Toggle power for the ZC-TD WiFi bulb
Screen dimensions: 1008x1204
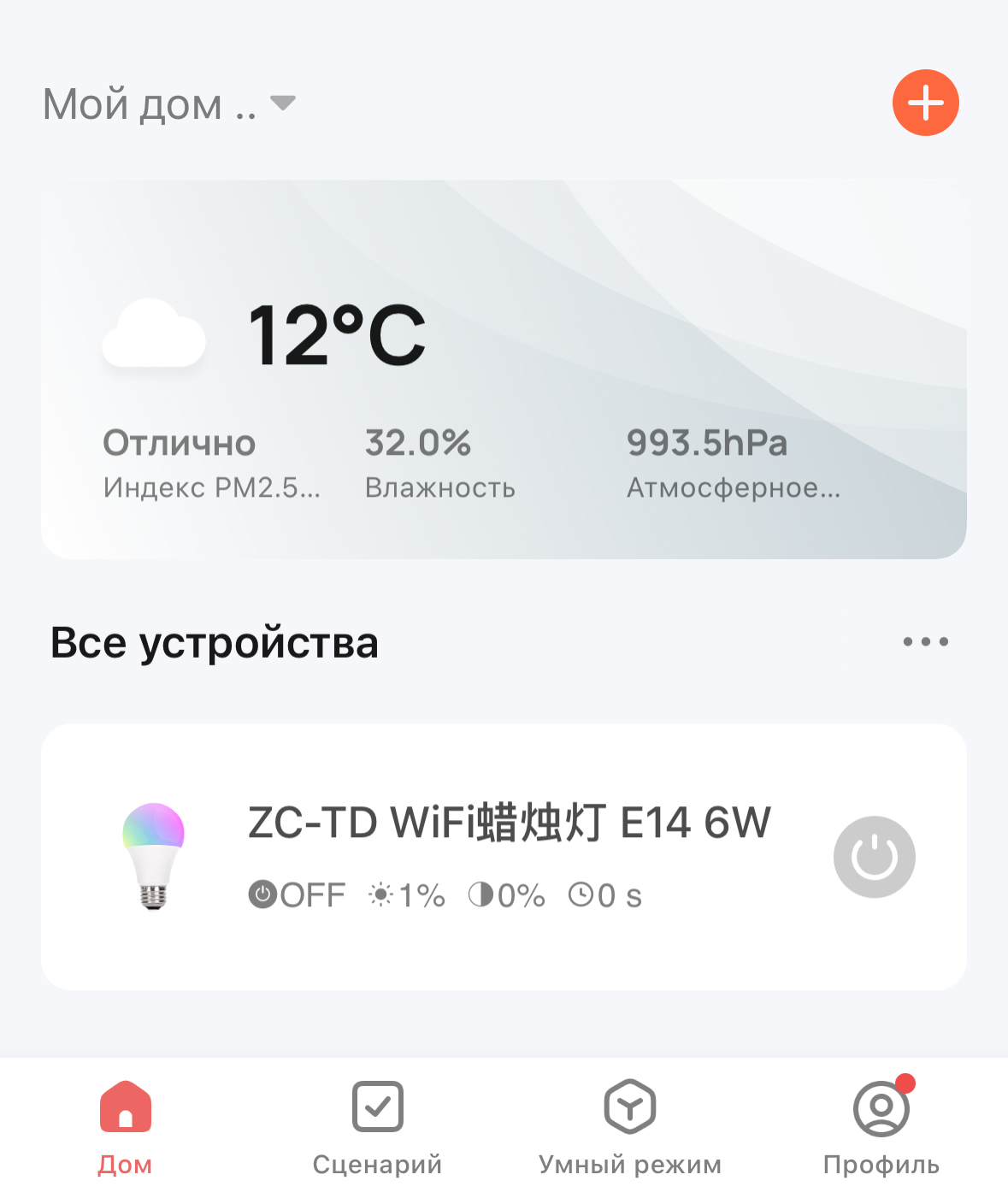coord(874,857)
